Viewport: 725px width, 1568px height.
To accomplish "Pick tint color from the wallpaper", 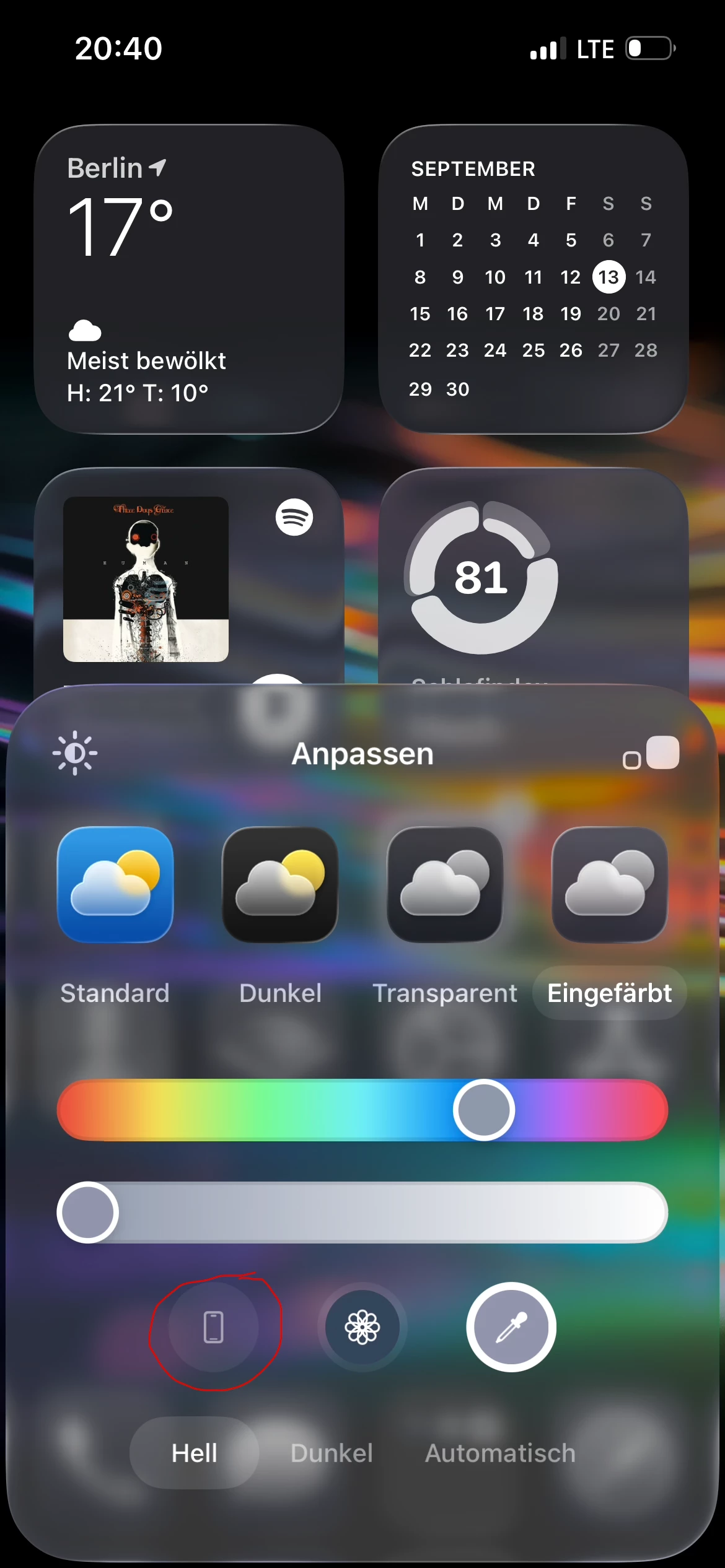I will pos(362,1327).
